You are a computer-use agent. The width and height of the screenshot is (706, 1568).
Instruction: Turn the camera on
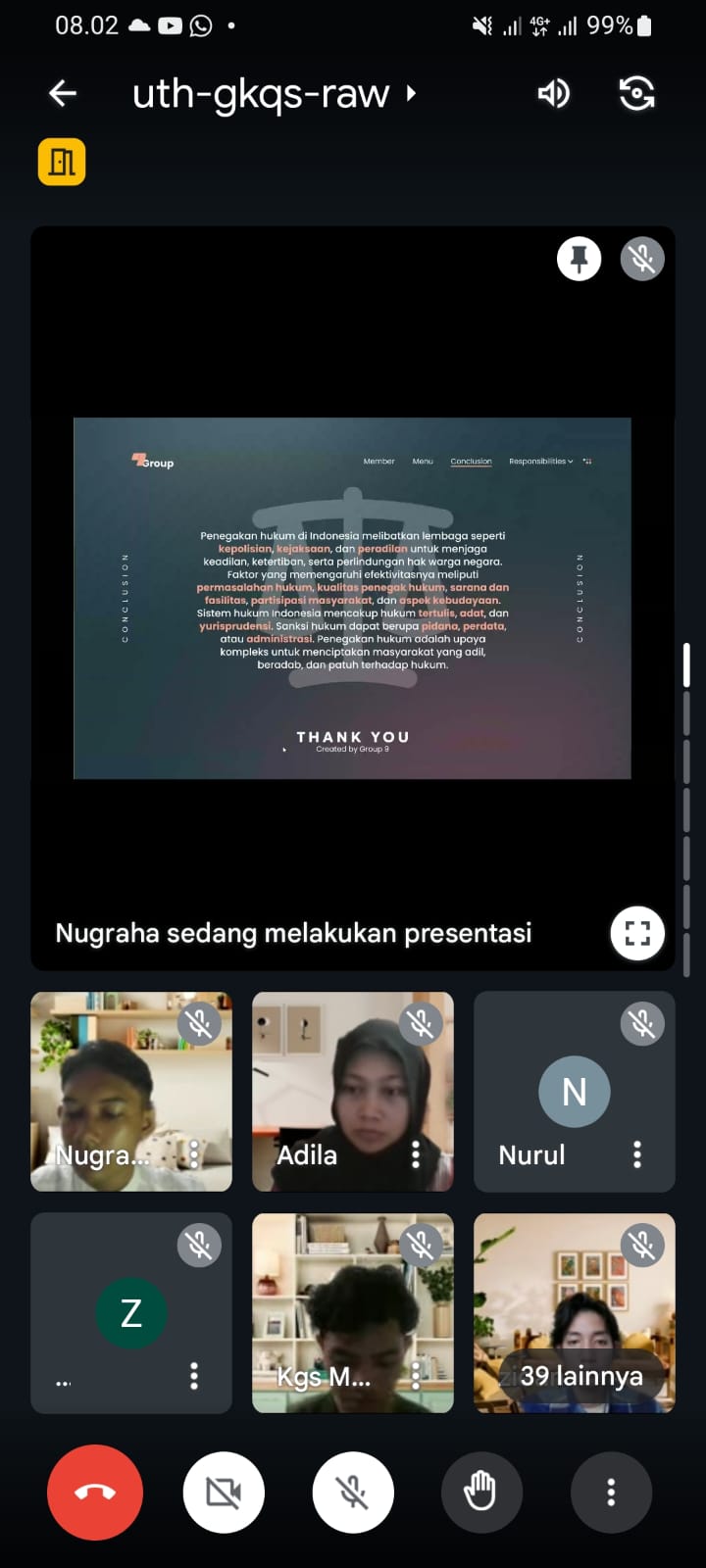224,1493
